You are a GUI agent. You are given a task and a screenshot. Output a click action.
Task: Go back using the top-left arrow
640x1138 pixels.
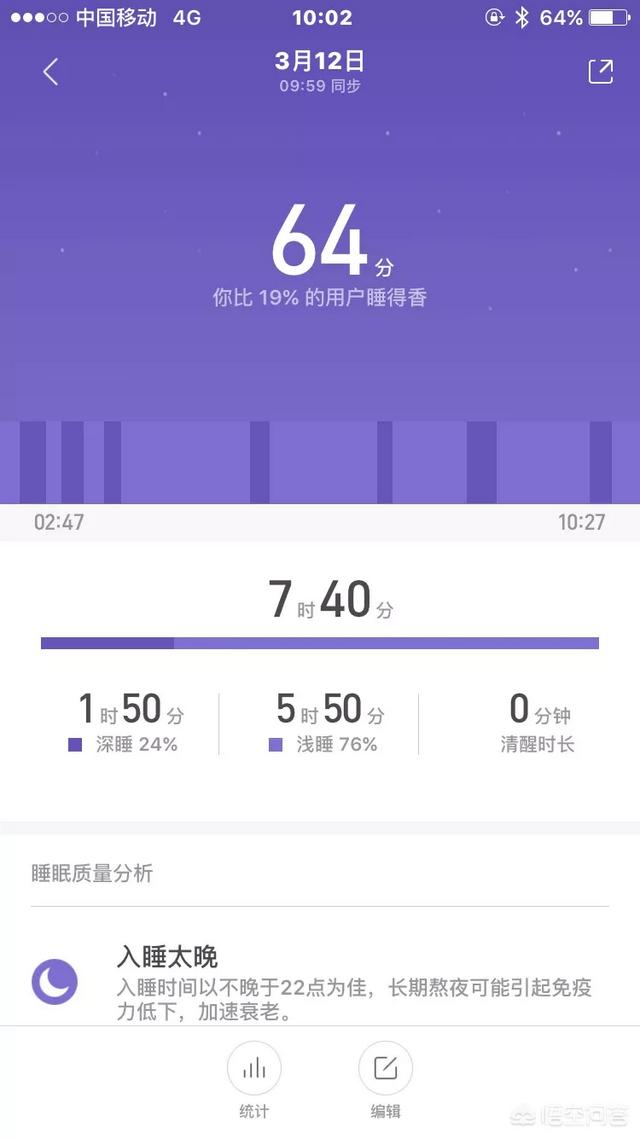click(50, 72)
